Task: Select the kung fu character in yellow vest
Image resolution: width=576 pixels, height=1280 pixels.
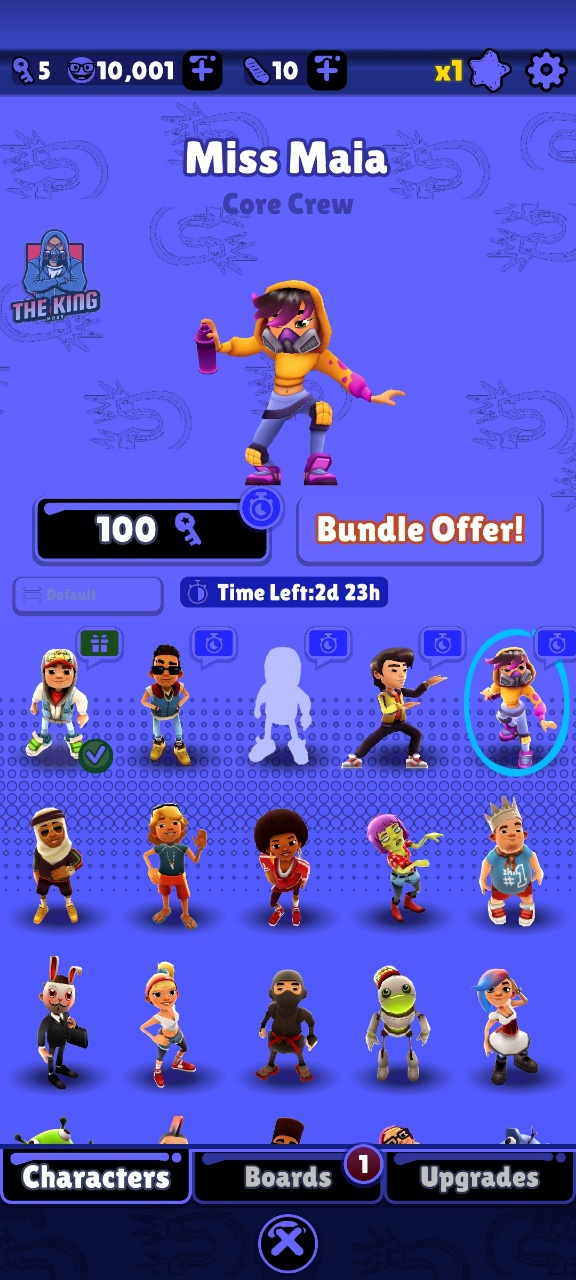Action: [398, 707]
